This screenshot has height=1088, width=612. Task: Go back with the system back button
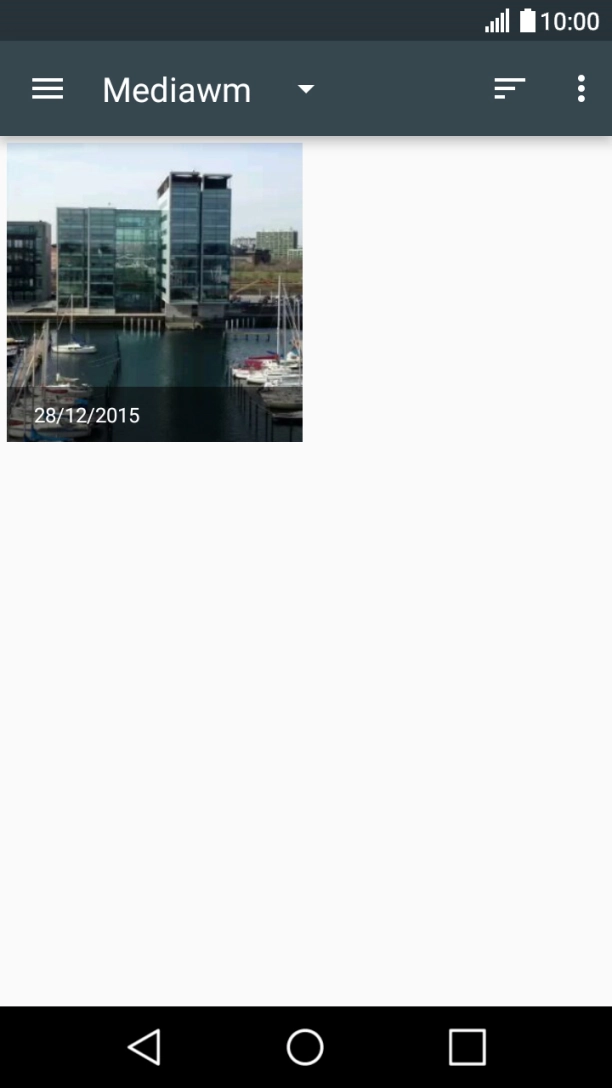(145, 1047)
